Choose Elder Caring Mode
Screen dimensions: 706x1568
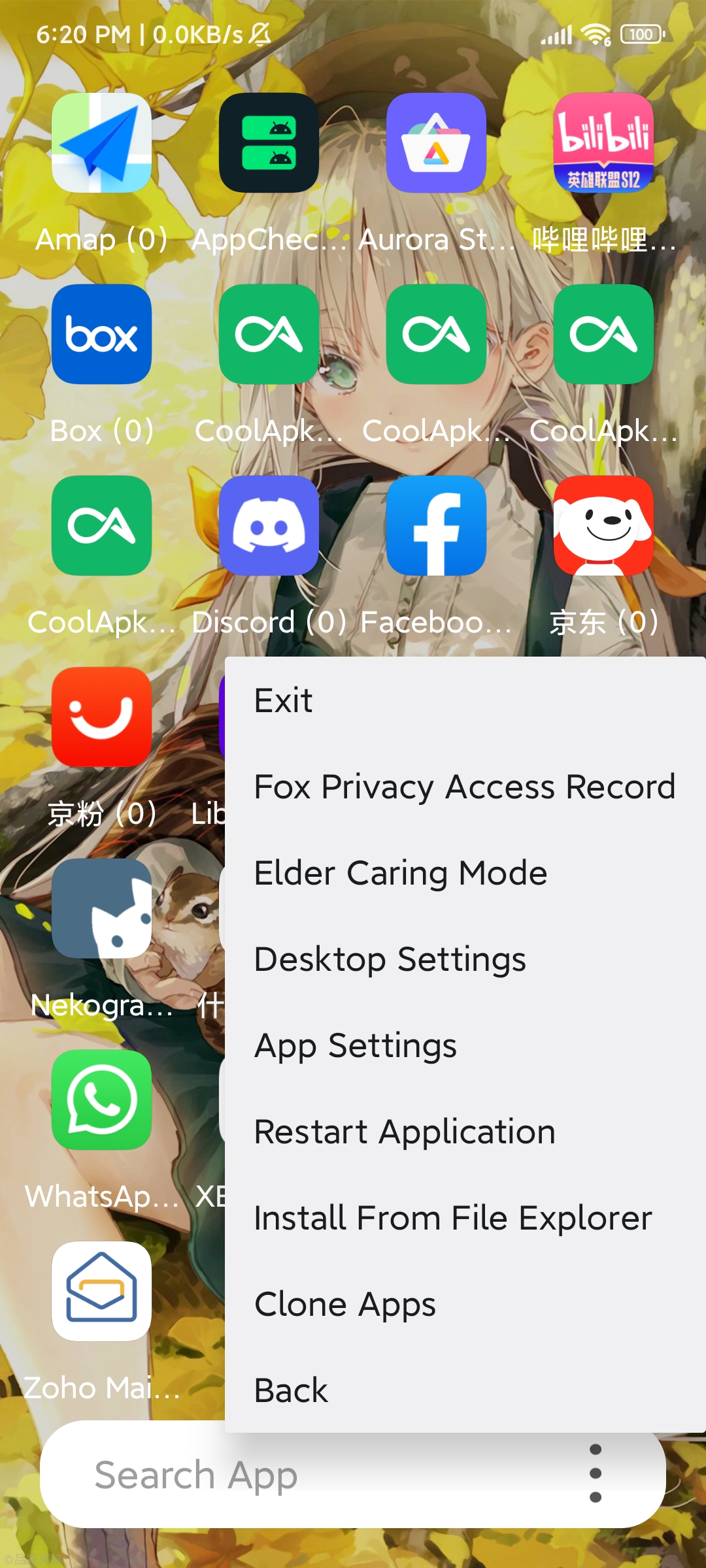click(x=400, y=873)
